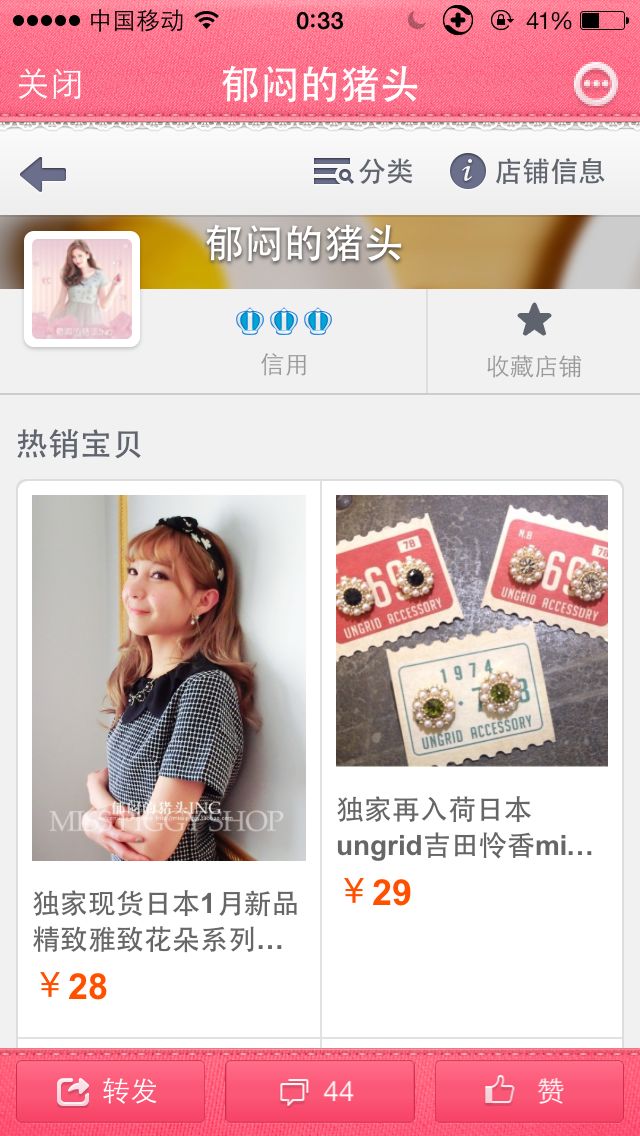View 店铺信息 shop information
Viewport: 640px width, 1136px height.
click(527, 172)
